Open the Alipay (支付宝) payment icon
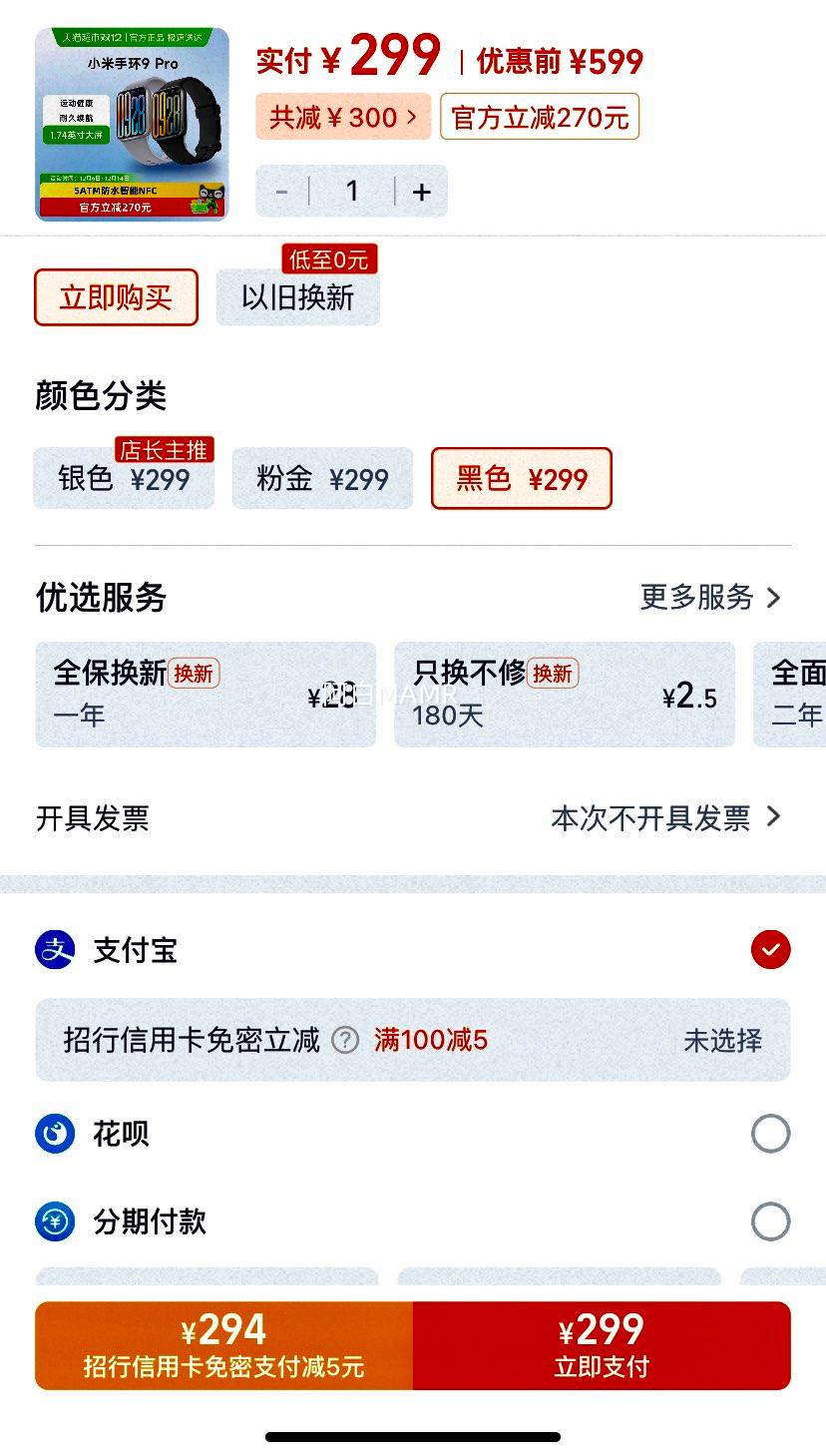Screen dimensions: 826x1456 coord(55,950)
